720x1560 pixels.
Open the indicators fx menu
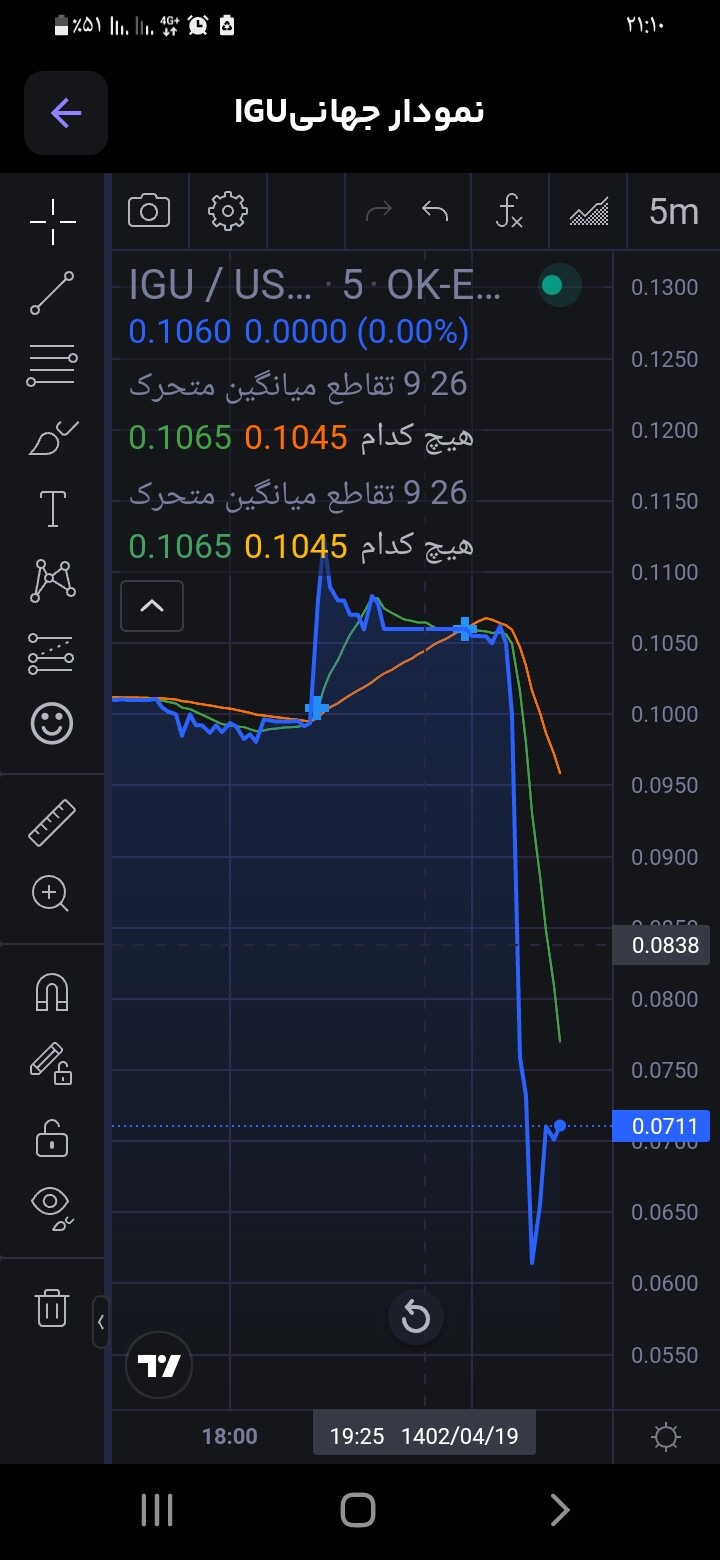tap(509, 211)
